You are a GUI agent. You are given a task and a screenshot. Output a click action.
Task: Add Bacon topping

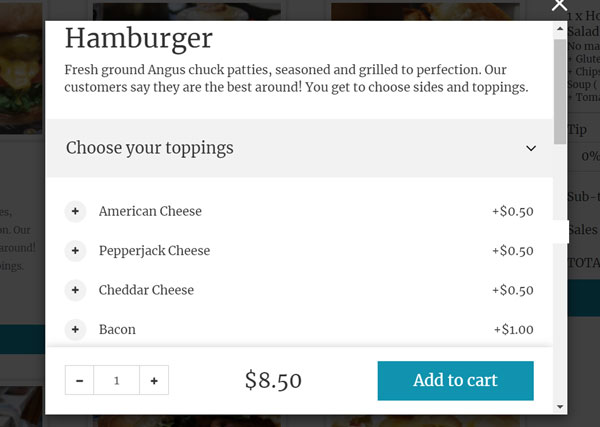(x=75, y=329)
